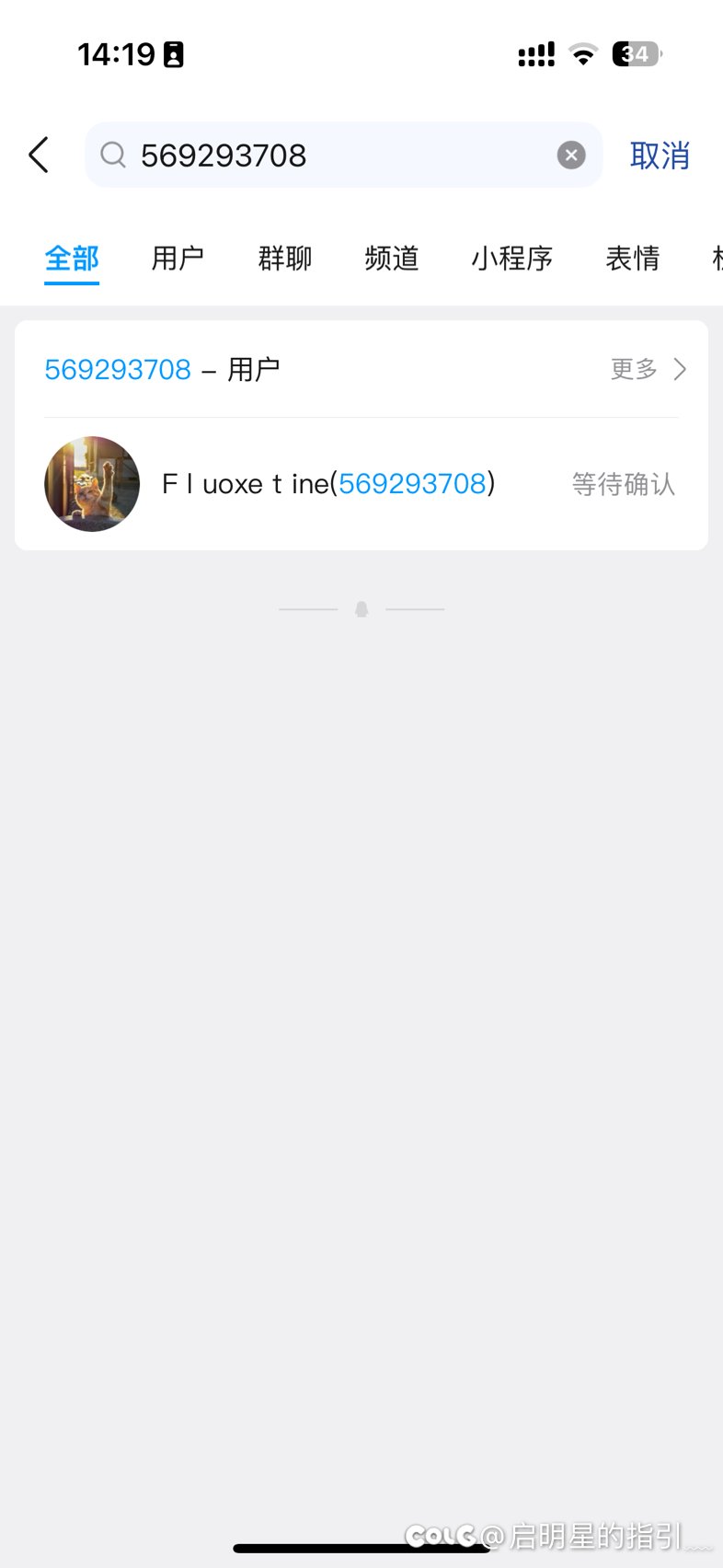This screenshot has width=723, height=1568.
Task: Tap the cat avatar of Fluoxetine
Action: 92,483
